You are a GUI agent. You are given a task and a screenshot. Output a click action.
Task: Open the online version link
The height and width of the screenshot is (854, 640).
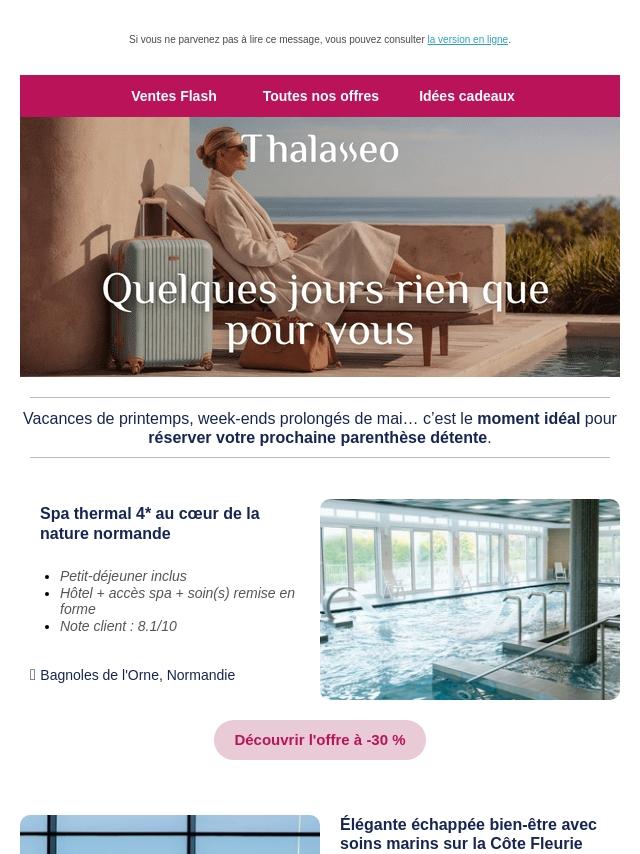pyautogui.click(x=467, y=40)
